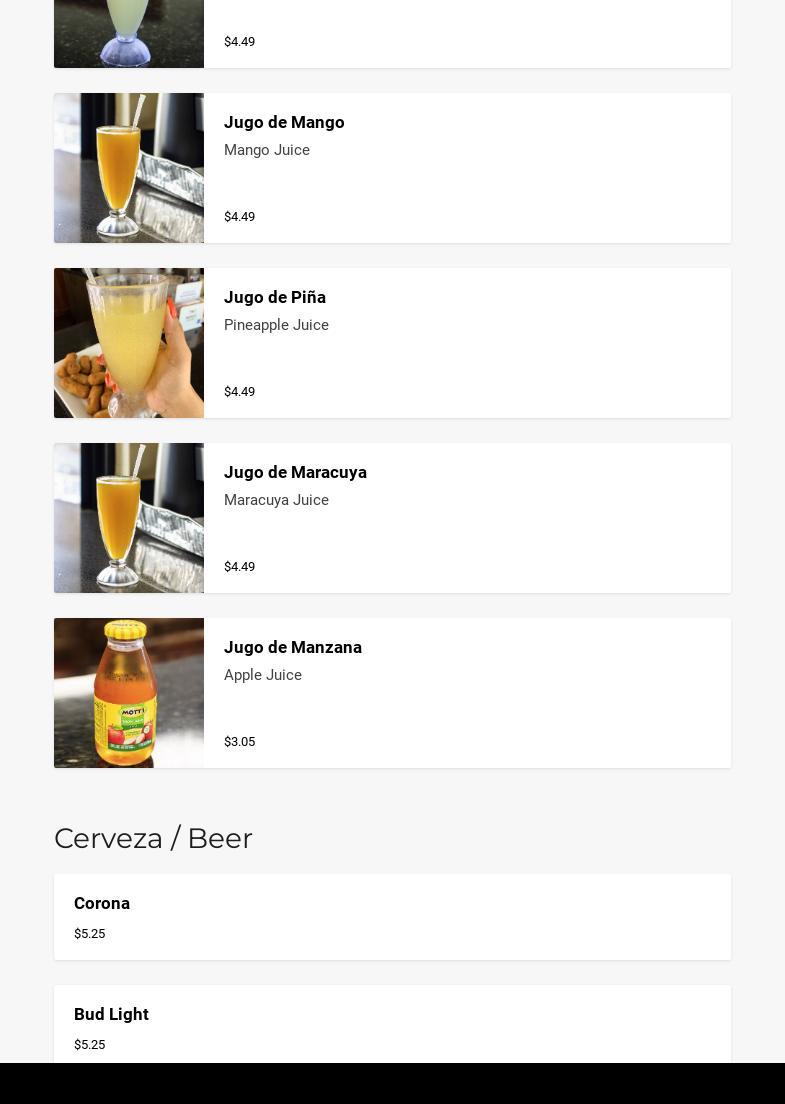The width and height of the screenshot is (785, 1104).
Task: Open the Corona beer item
Action: [x=392, y=917]
